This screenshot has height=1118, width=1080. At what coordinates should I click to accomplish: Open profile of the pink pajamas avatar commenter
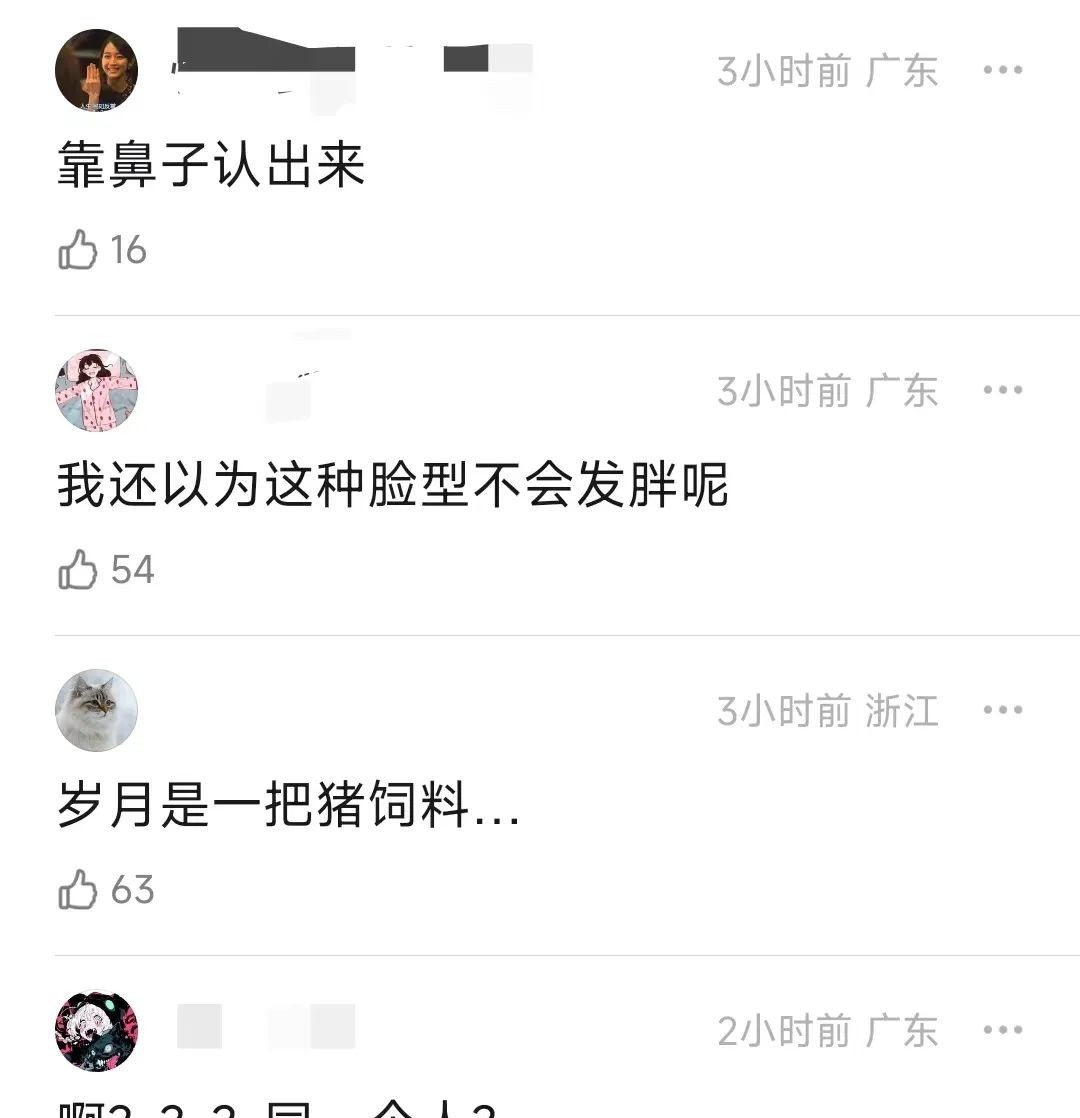click(96, 390)
